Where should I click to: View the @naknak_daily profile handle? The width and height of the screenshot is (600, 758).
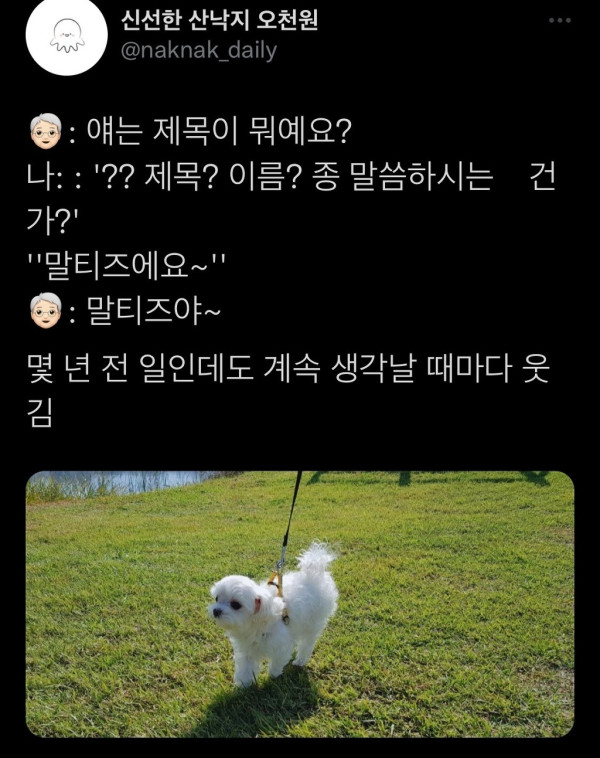(x=198, y=50)
